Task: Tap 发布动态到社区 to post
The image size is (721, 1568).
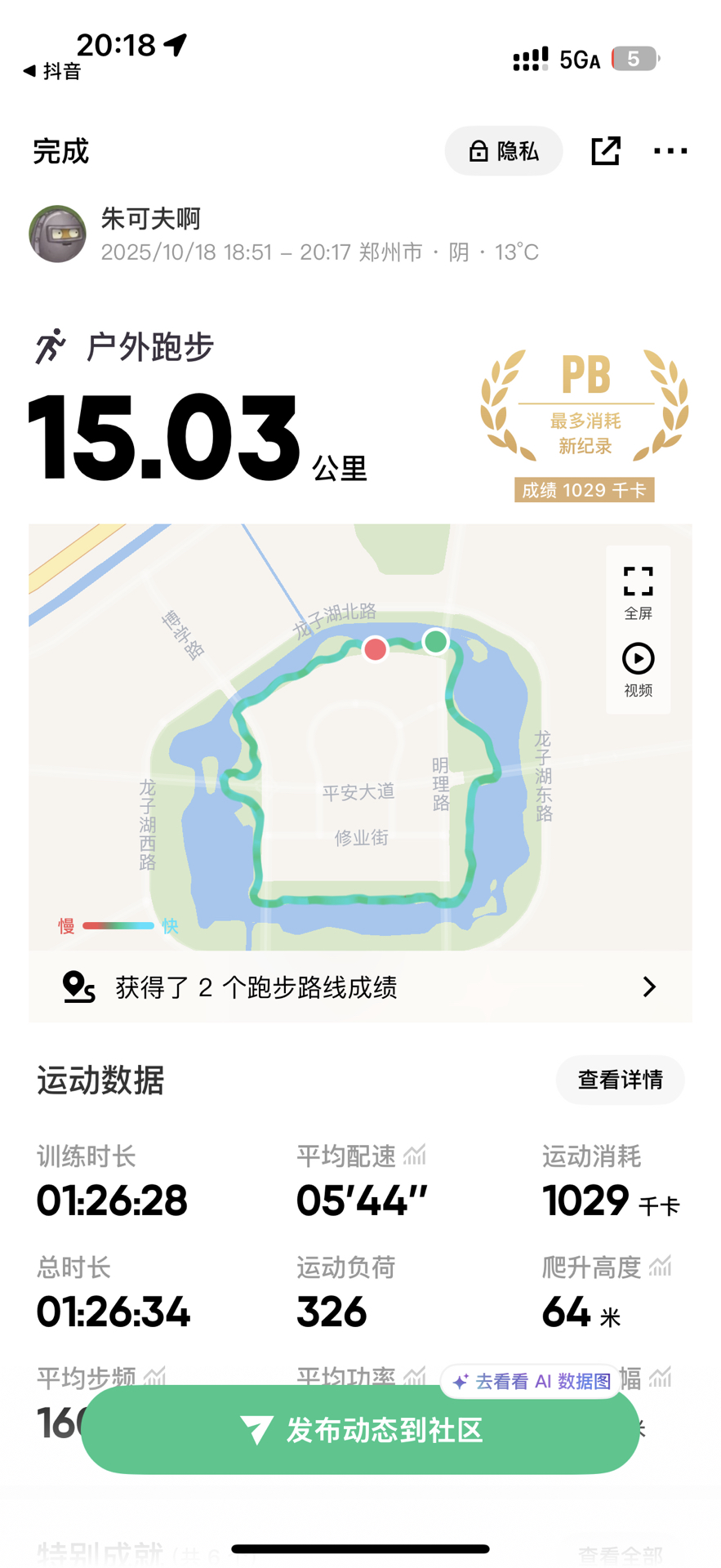Action: click(x=360, y=1430)
